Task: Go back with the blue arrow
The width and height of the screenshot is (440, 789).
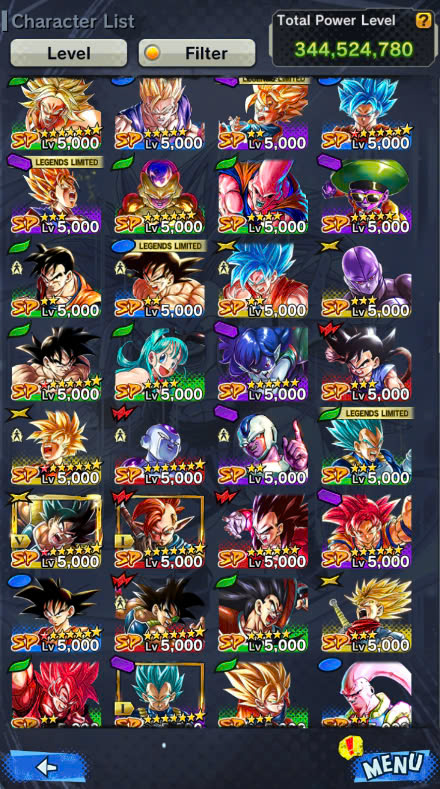Action: pyautogui.click(x=46, y=767)
